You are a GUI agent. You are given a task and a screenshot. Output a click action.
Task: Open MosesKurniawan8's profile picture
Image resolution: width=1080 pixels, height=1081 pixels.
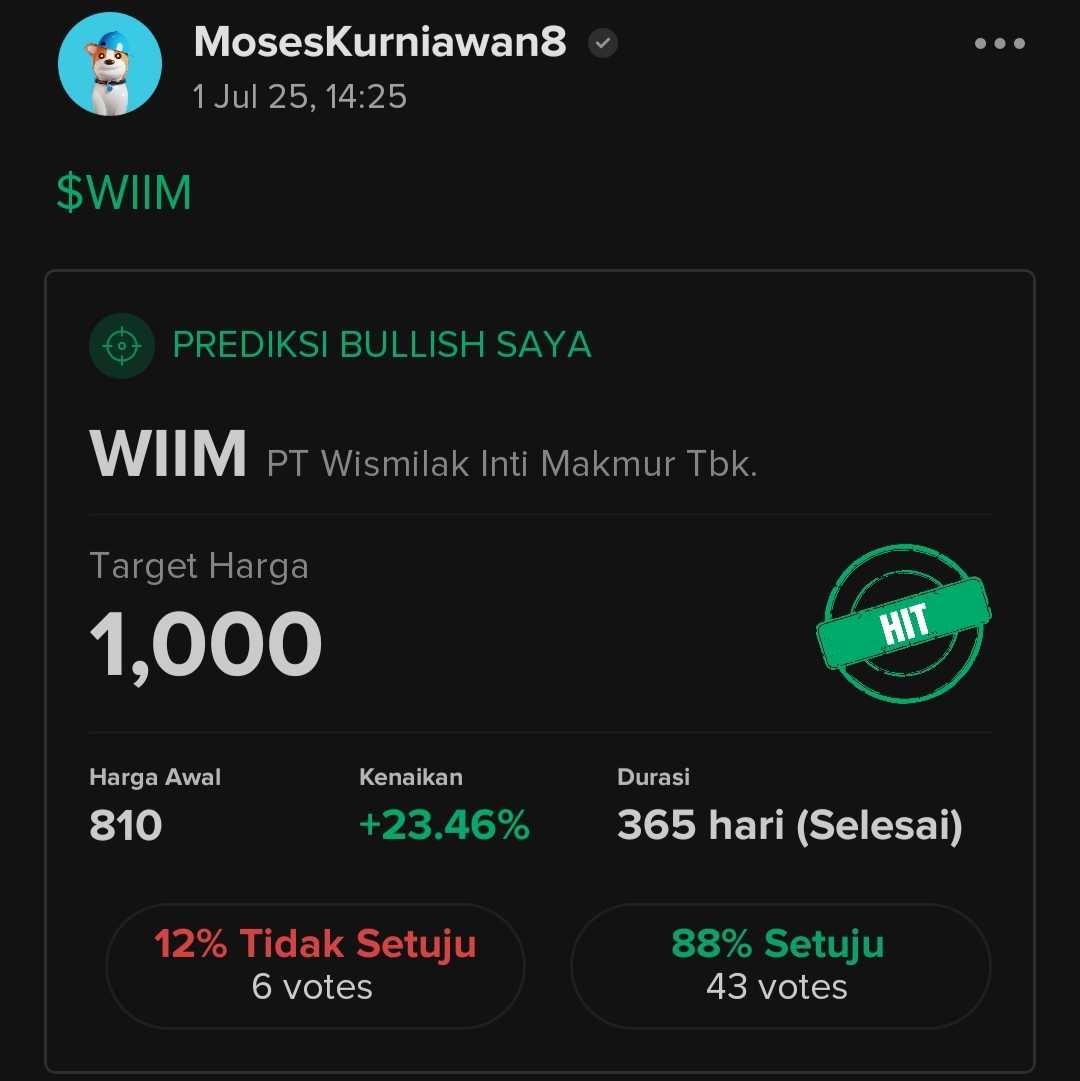coord(110,65)
